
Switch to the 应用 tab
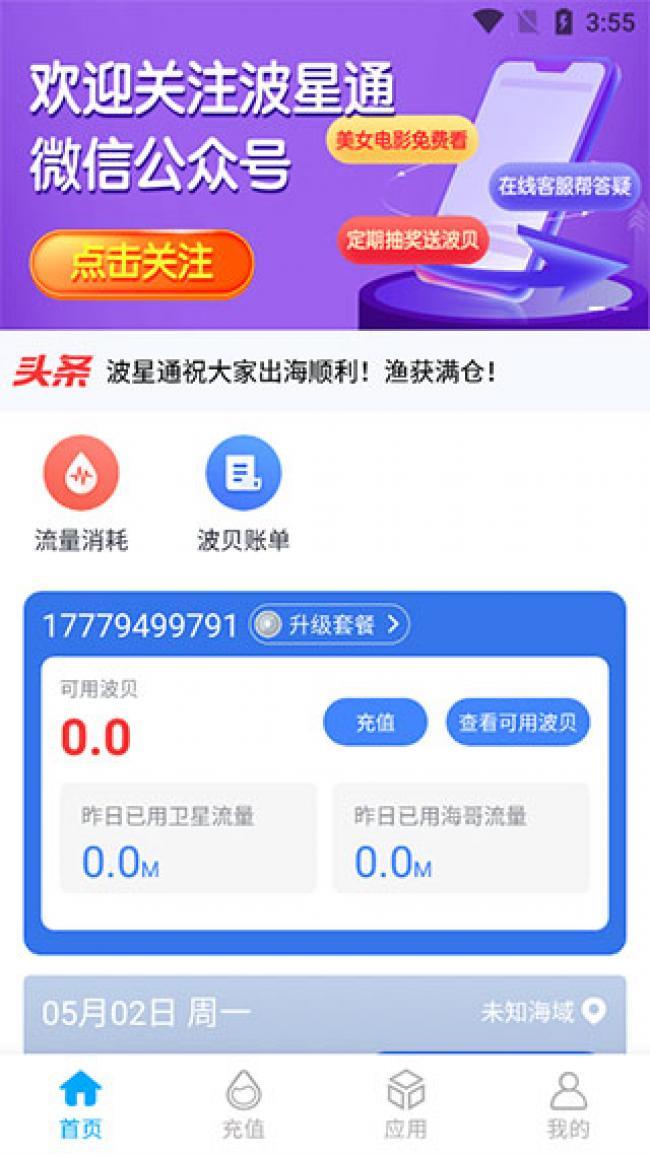point(405,1105)
